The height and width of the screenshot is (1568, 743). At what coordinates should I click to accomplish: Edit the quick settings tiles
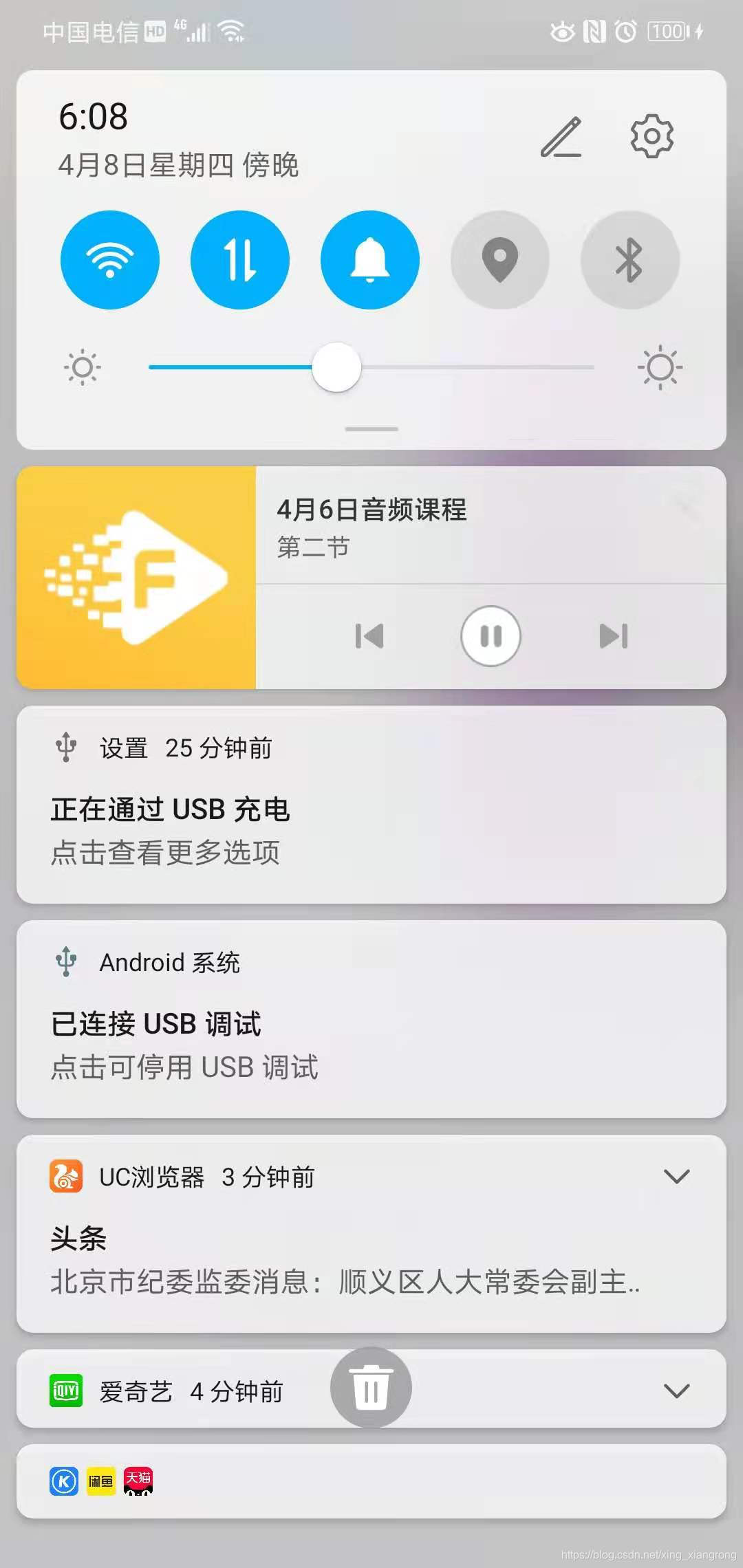(x=561, y=138)
